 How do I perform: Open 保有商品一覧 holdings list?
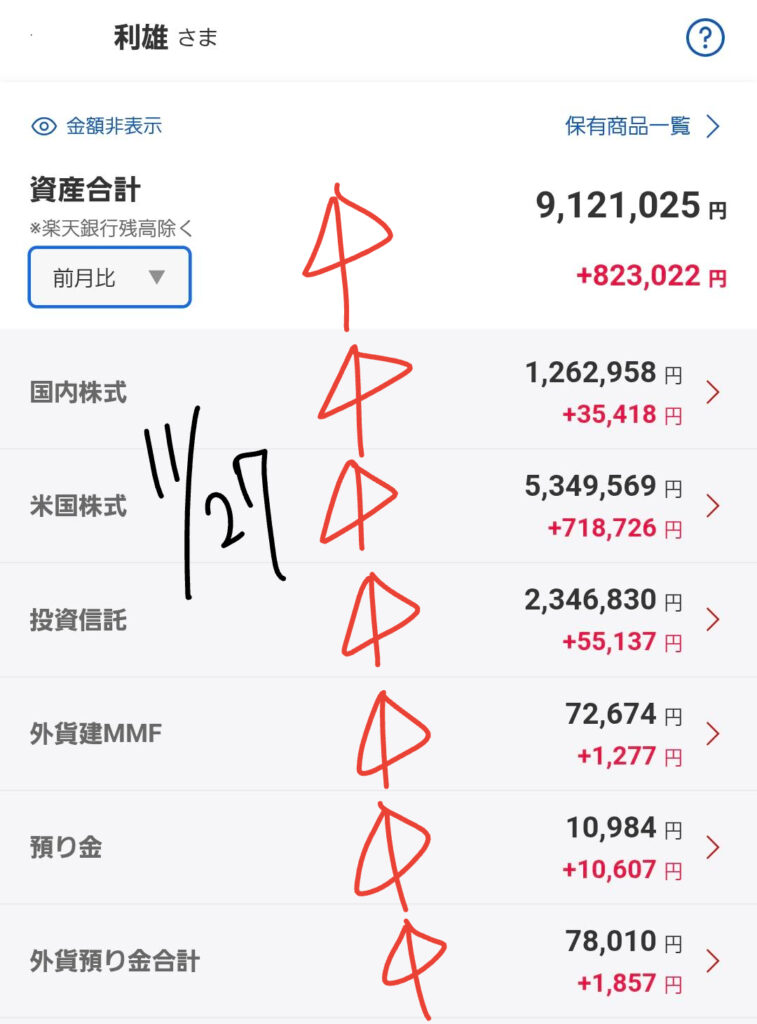[x=642, y=126]
